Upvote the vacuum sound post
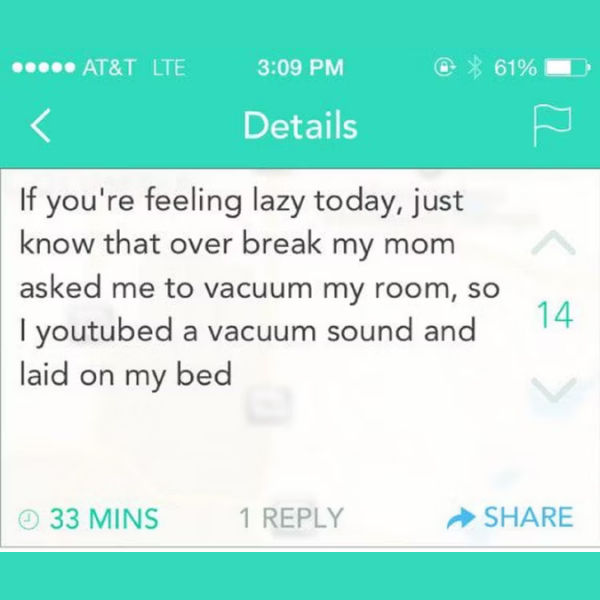Image resolution: width=600 pixels, height=600 pixels. click(554, 242)
